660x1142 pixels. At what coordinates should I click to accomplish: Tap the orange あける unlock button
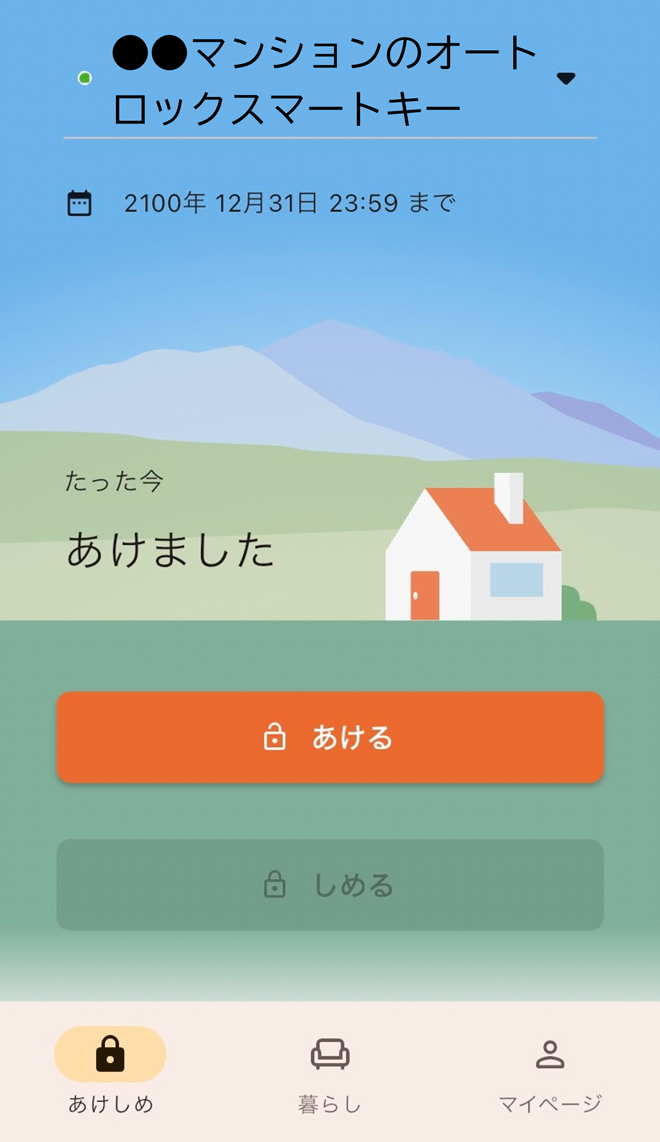[330, 737]
